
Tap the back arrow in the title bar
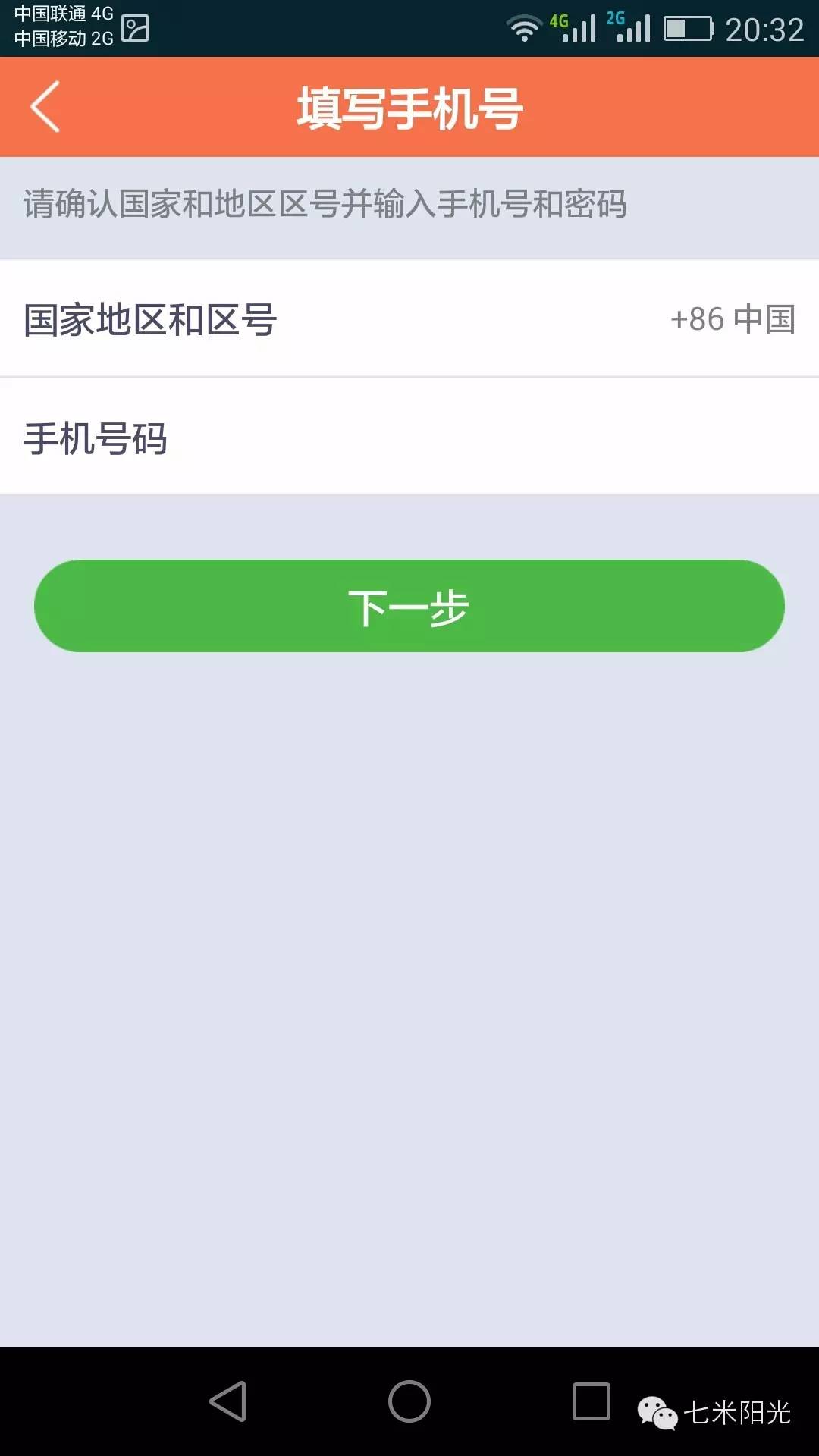pos(44,106)
